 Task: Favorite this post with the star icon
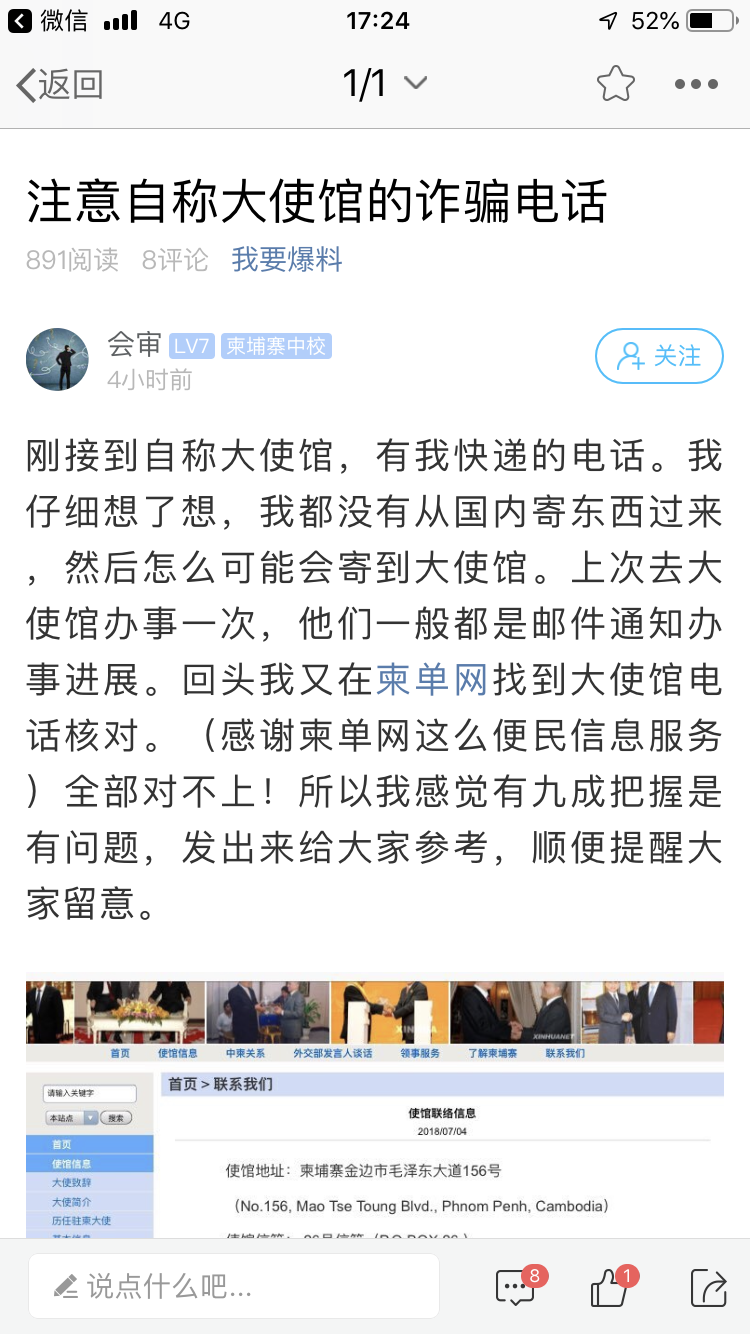(x=615, y=84)
